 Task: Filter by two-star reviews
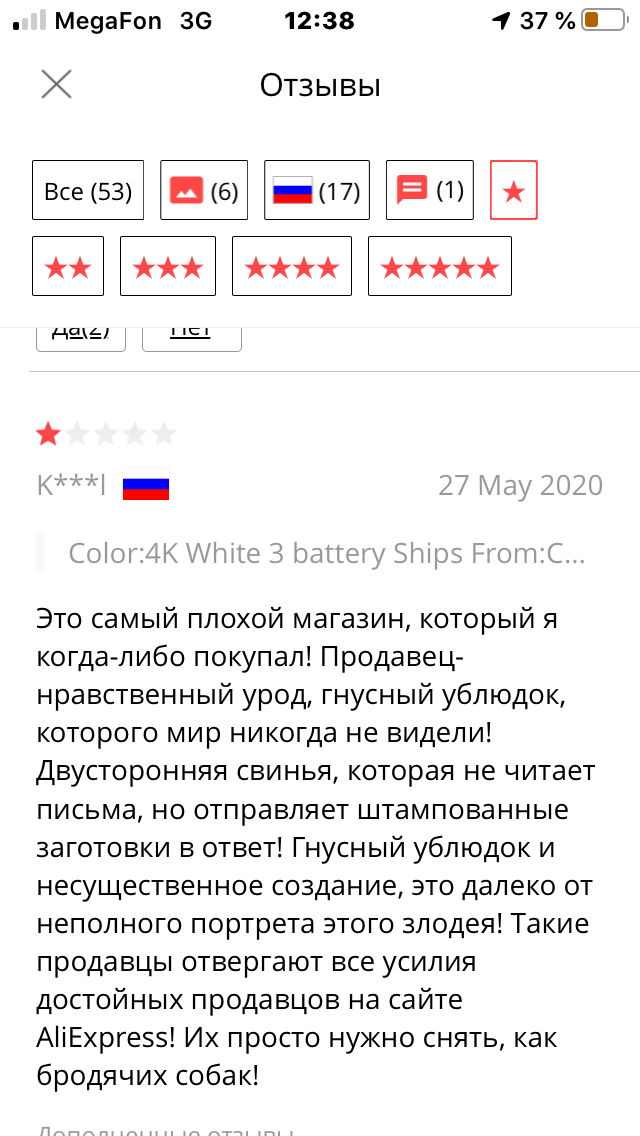[68, 266]
